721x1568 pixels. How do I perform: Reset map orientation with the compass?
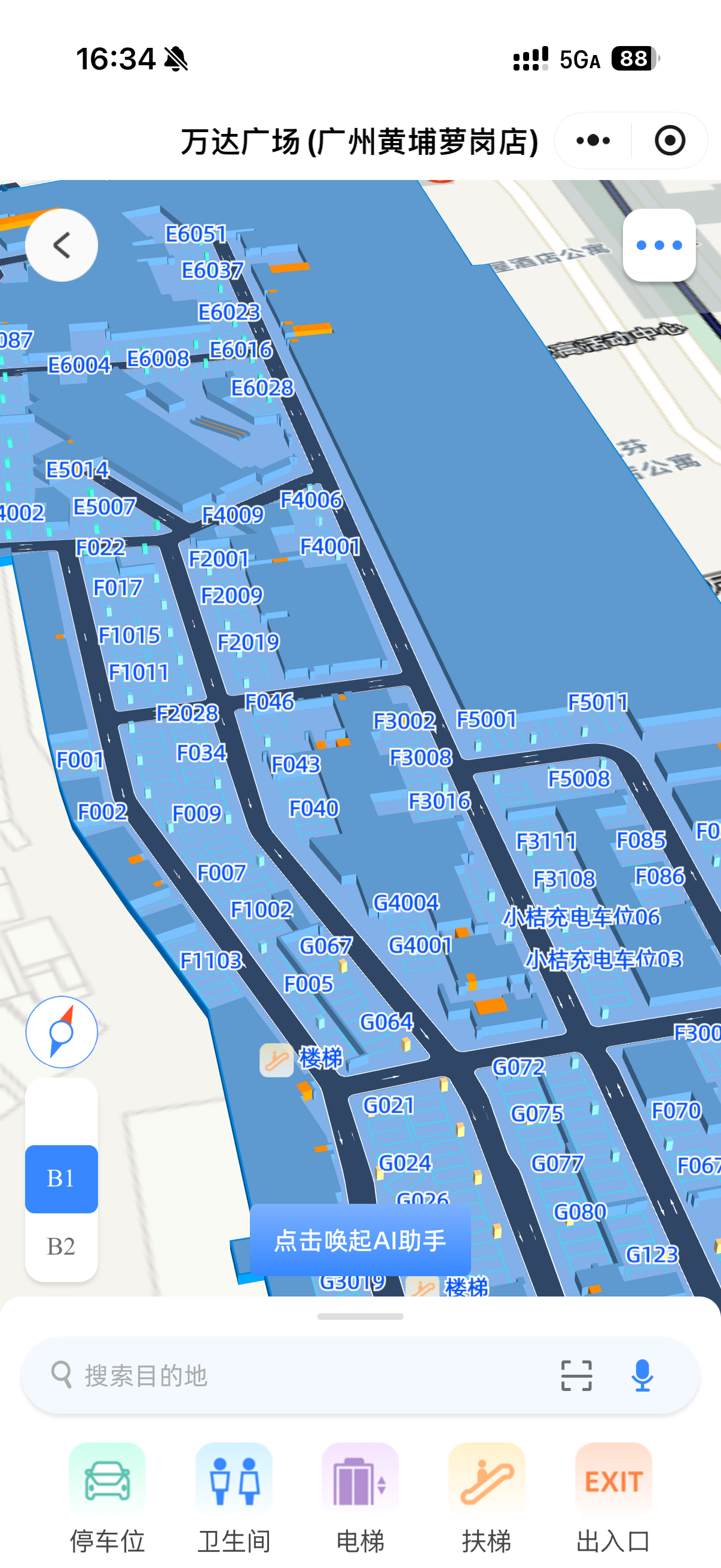click(x=62, y=1032)
